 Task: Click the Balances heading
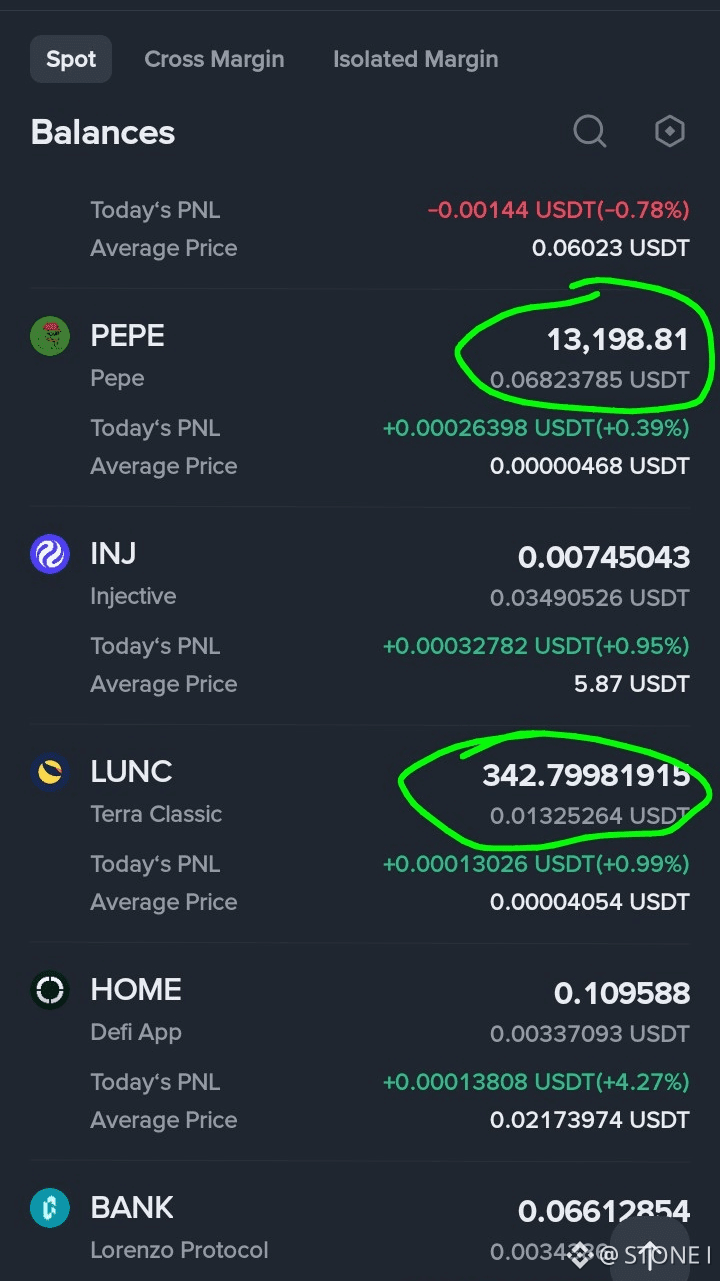tap(102, 131)
